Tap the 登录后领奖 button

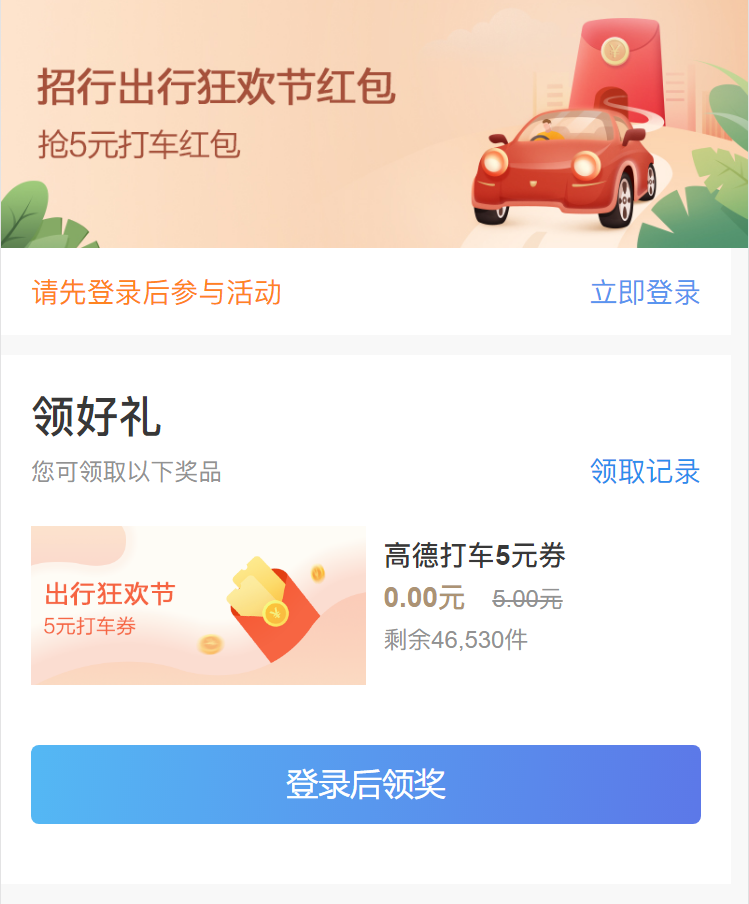pos(365,784)
